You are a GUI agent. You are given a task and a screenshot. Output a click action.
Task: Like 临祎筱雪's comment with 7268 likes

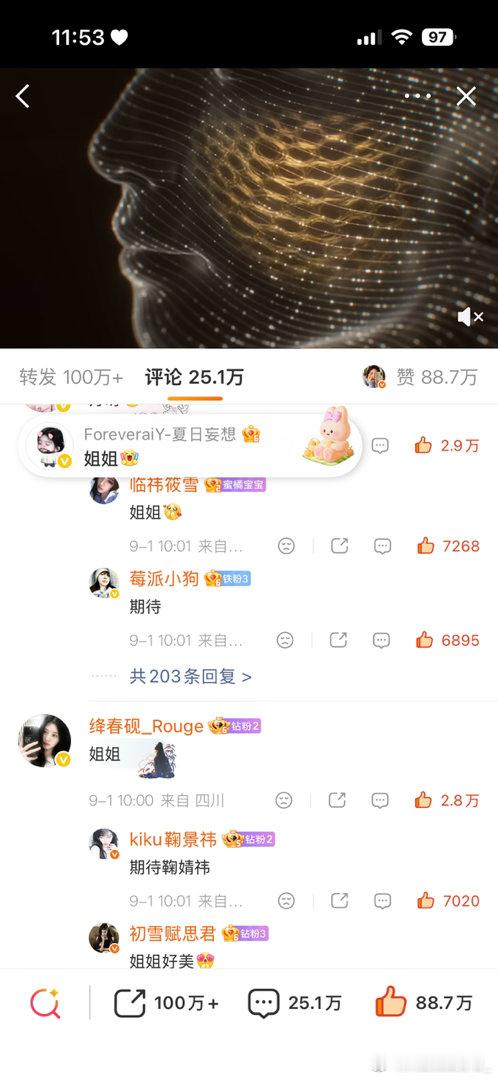[448, 546]
